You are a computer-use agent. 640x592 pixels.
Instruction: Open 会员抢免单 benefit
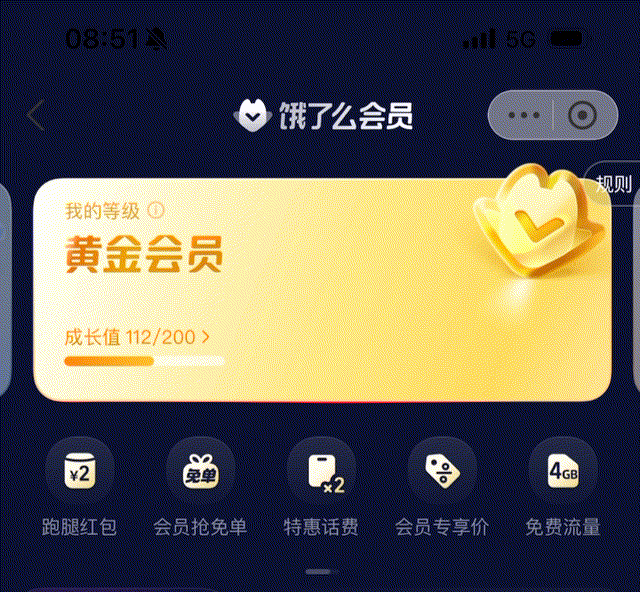(x=200, y=488)
